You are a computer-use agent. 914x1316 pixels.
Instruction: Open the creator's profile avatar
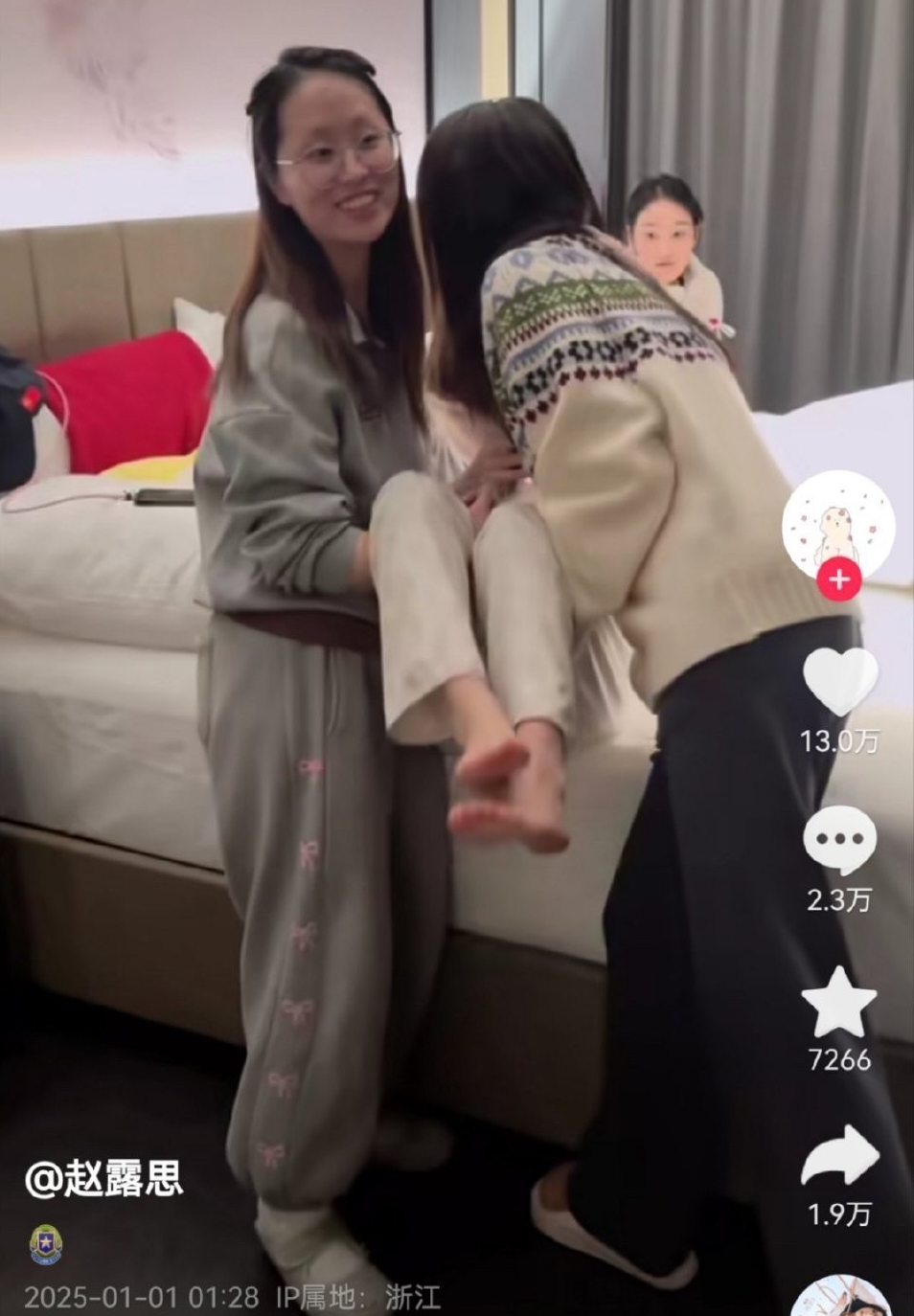[x=837, y=524]
